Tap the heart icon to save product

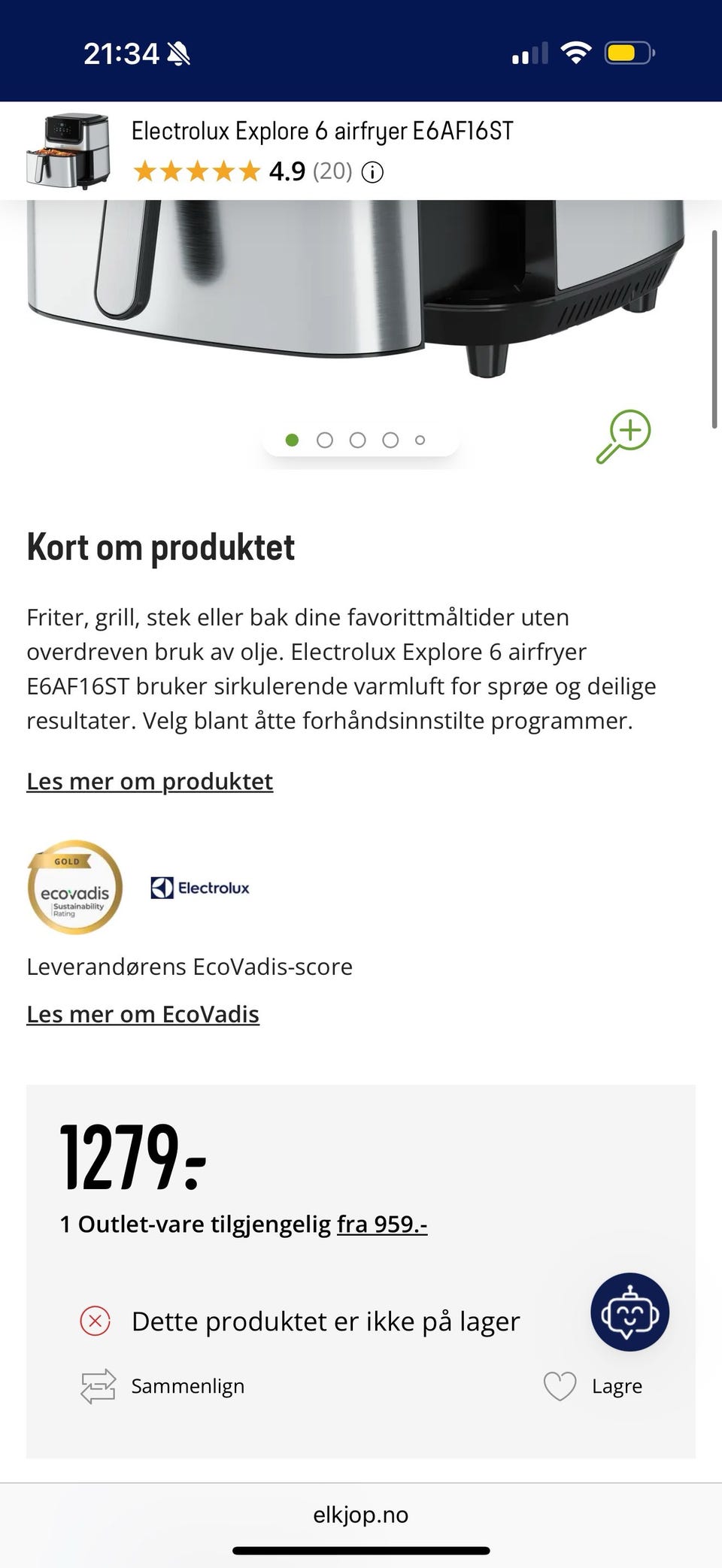558,1385
